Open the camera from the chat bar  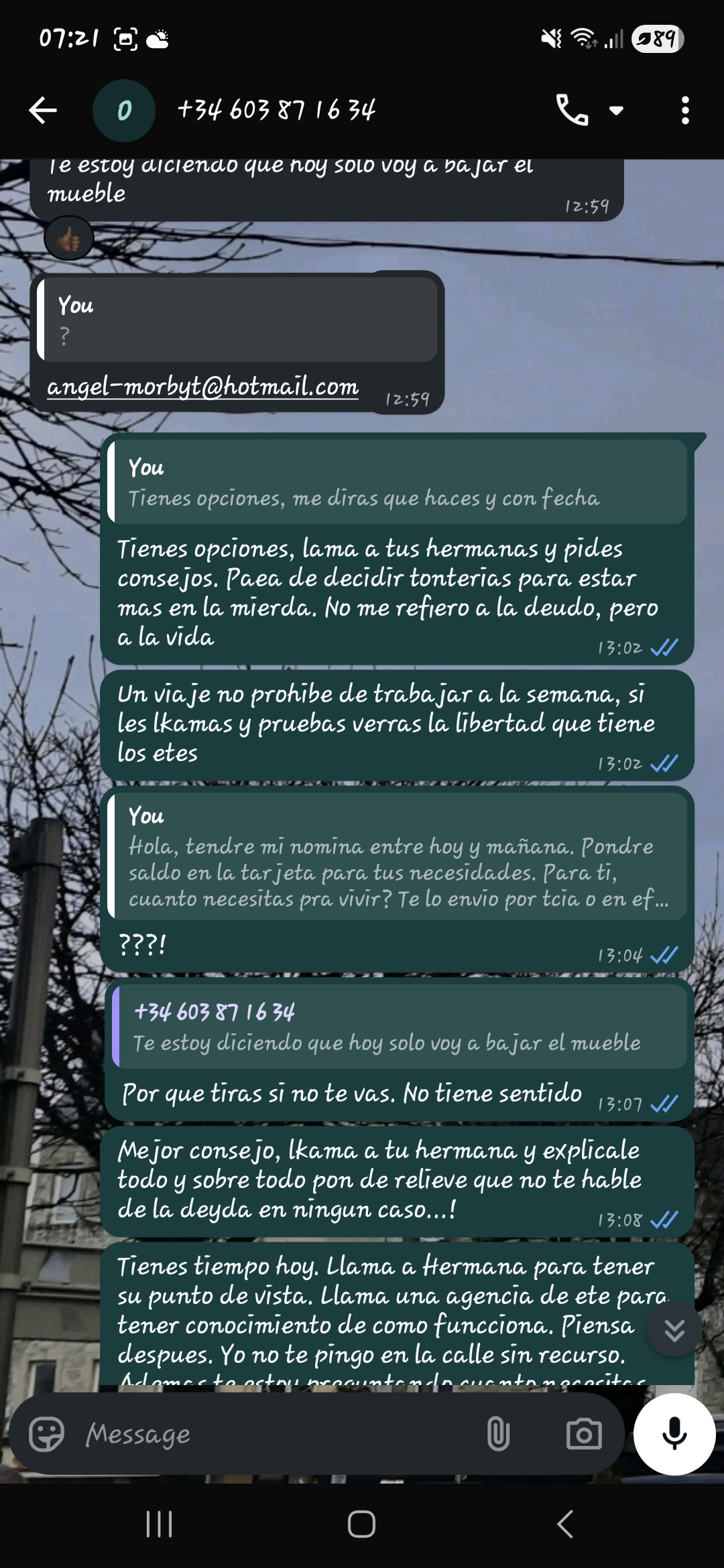584,1434
